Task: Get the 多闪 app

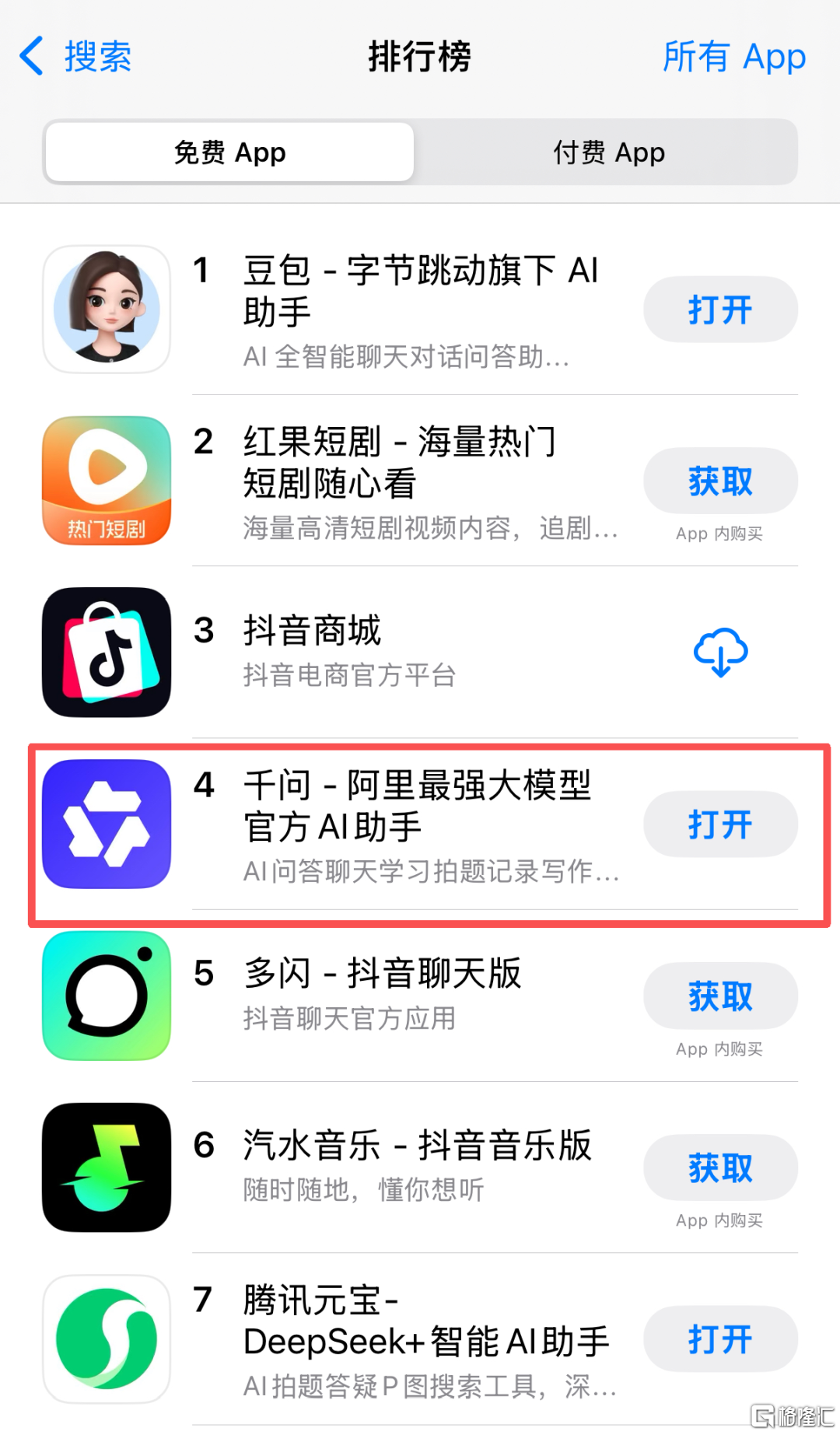Action: 719,996
